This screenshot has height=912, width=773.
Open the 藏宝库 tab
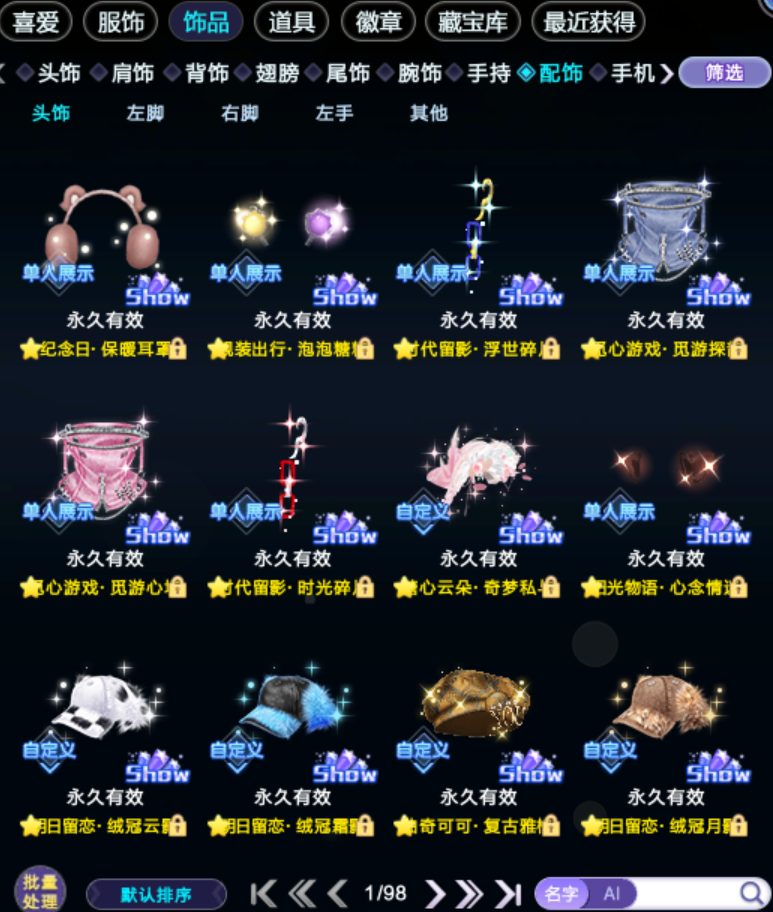tap(472, 22)
